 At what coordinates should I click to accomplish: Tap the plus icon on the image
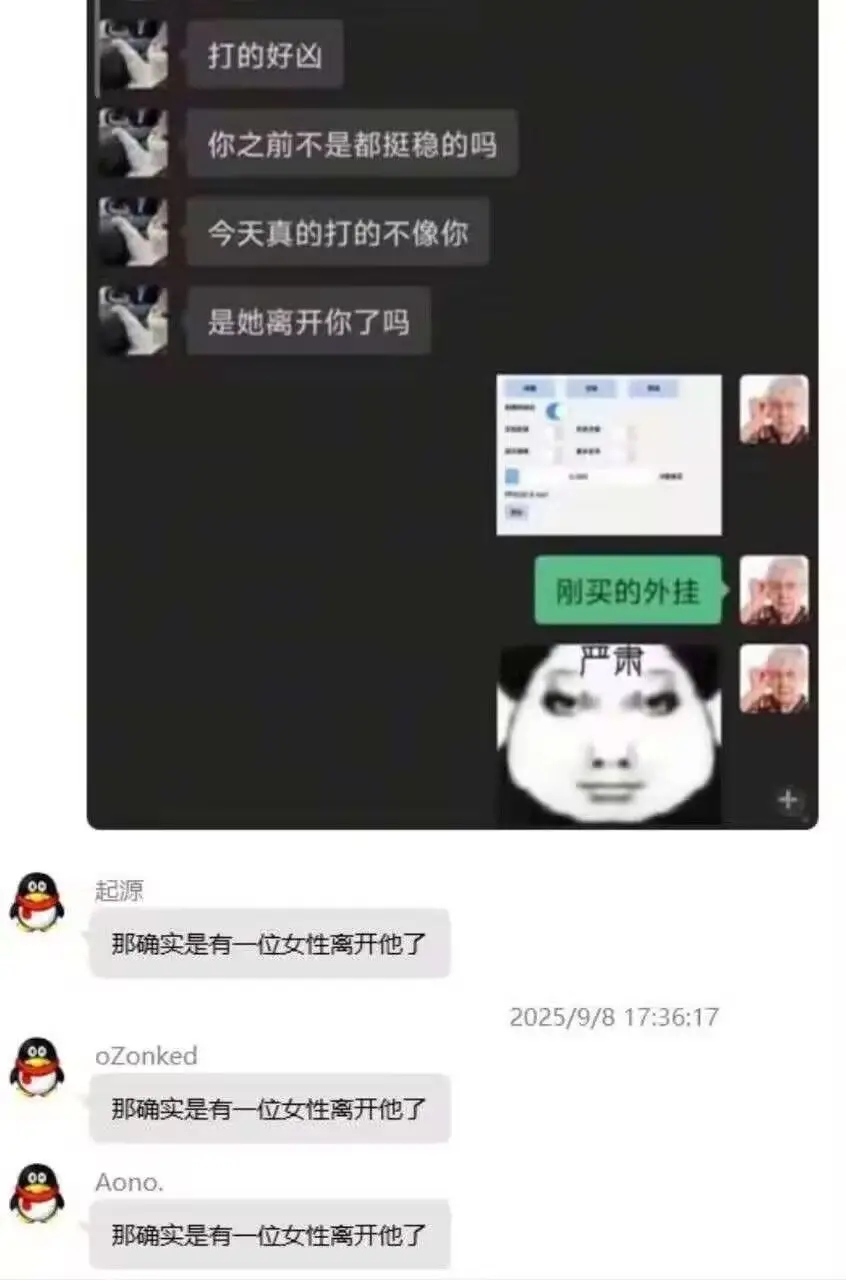pos(788,800)
